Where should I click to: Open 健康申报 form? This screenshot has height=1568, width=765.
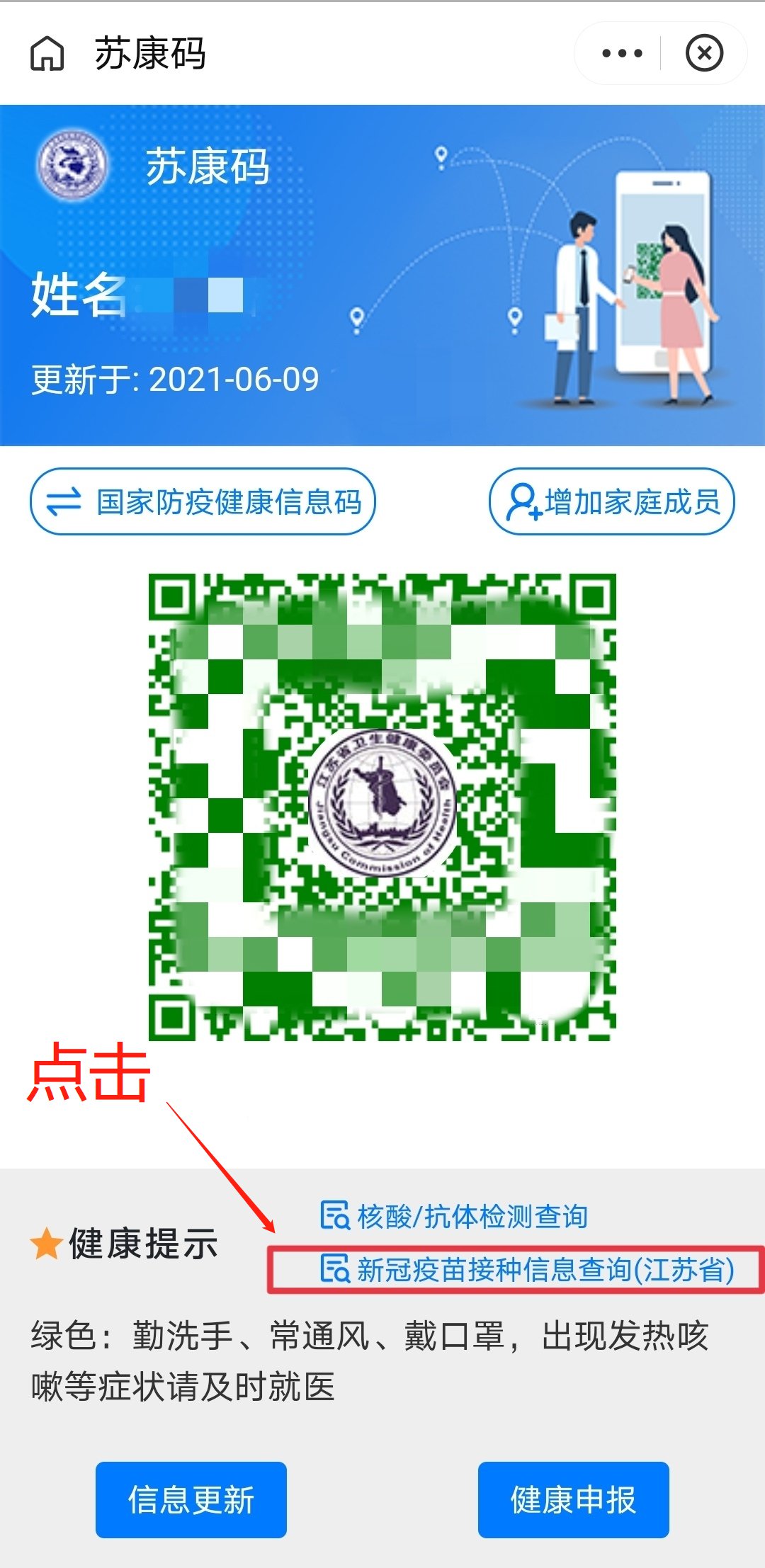pos(573,1499)
